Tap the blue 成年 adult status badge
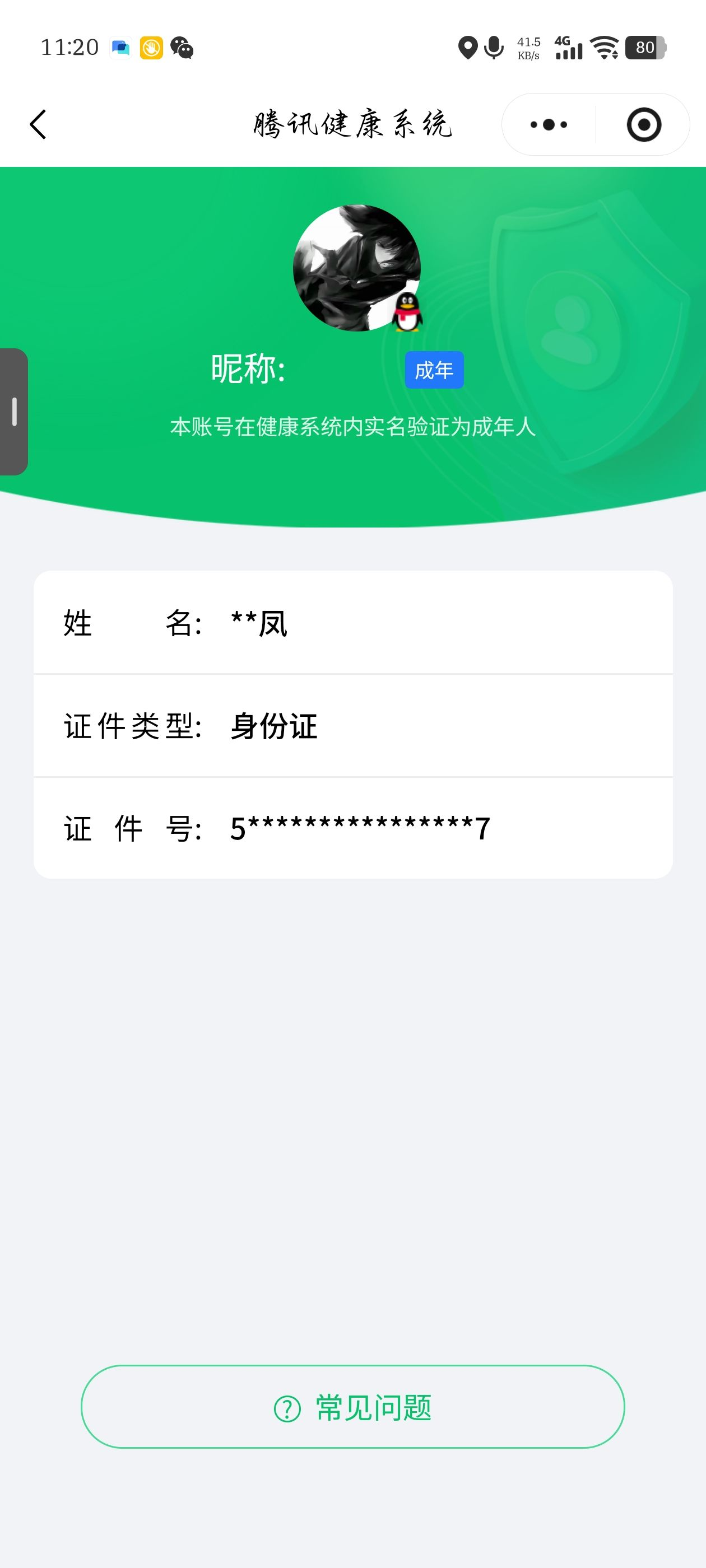The width and height of the screenshot is (706, 1568). [434, 369]
